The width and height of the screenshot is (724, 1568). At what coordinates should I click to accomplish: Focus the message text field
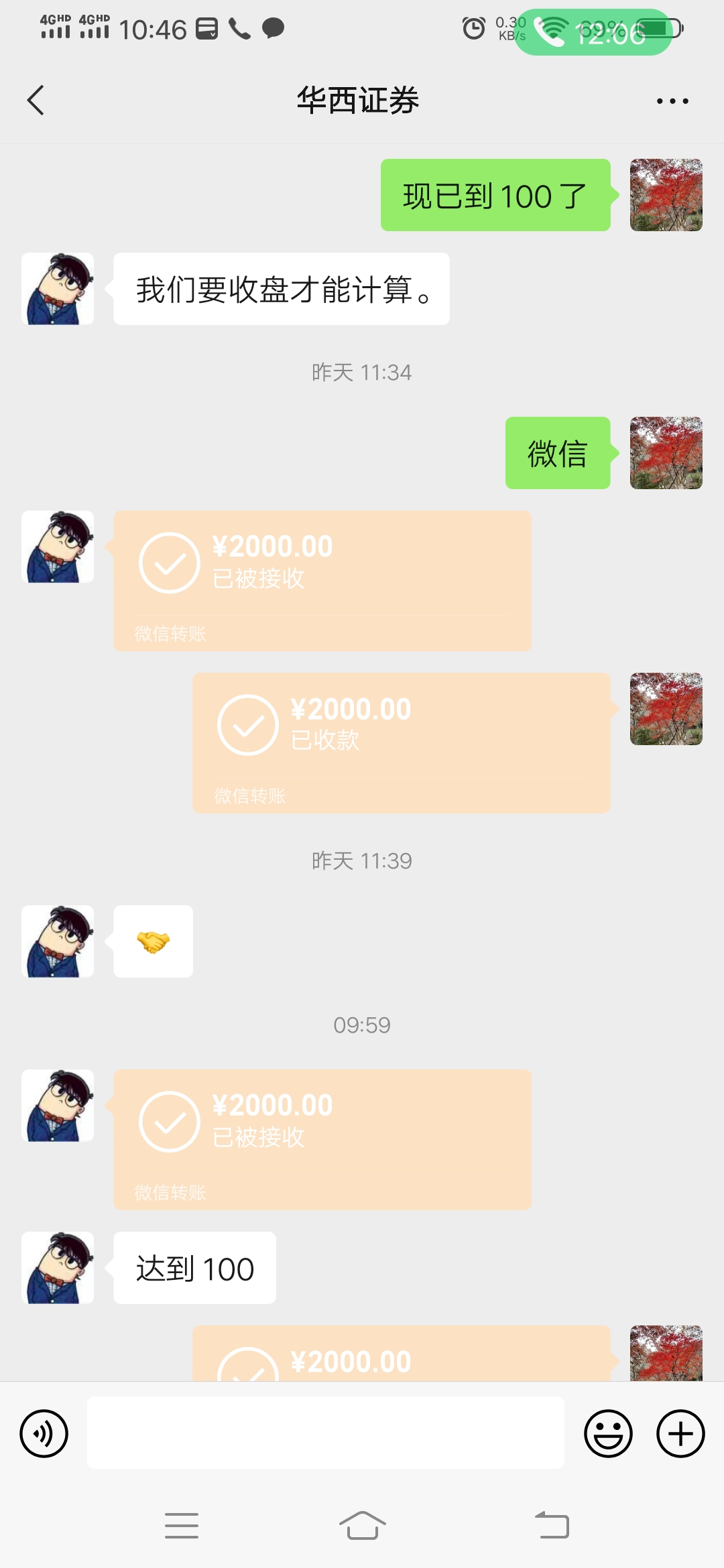(325, 1433)
